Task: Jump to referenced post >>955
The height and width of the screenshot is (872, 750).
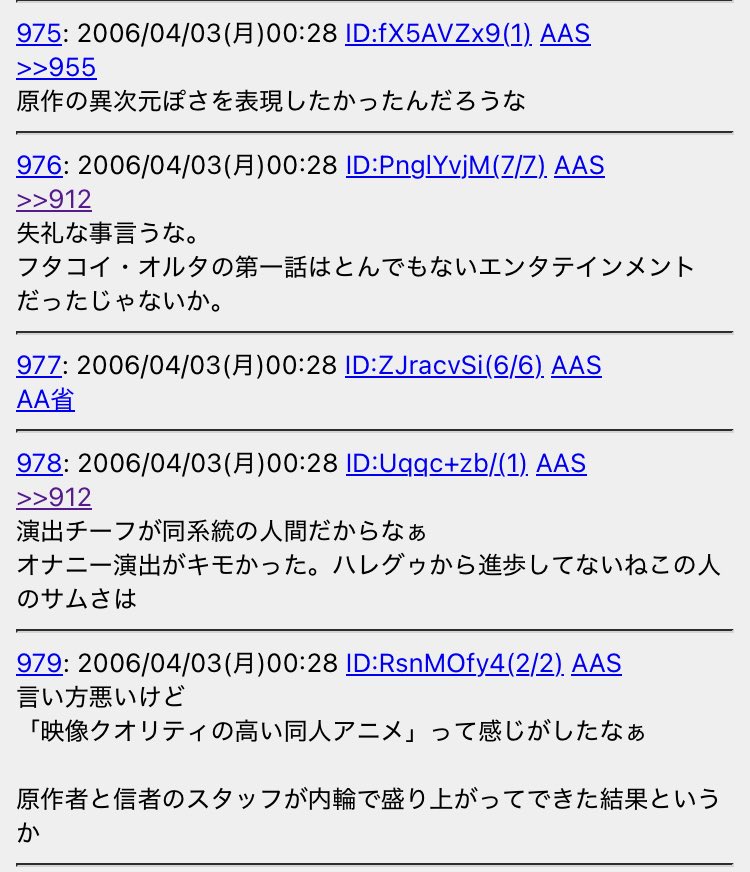Action: (56, 68)
